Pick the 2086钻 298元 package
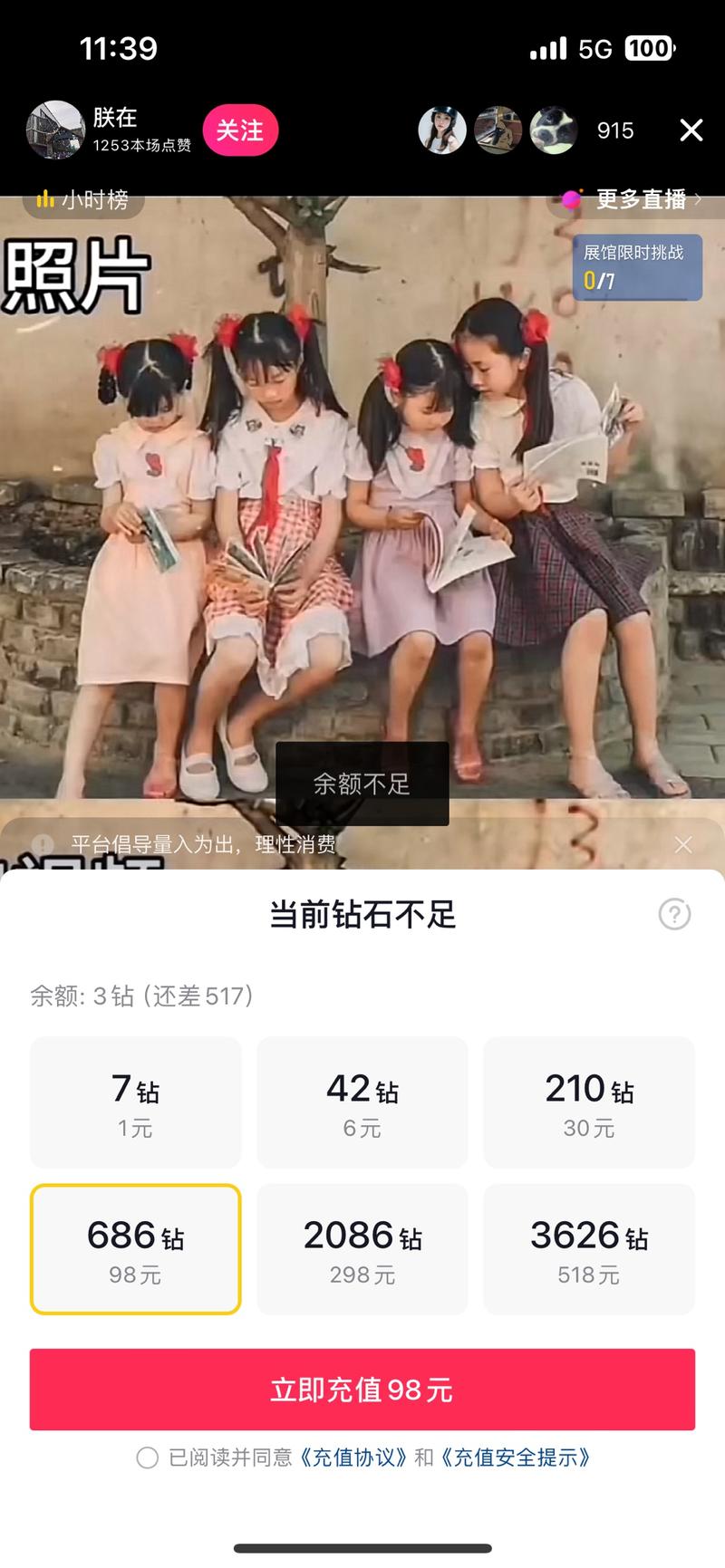725x1568 pixels. pos(362,1249)
